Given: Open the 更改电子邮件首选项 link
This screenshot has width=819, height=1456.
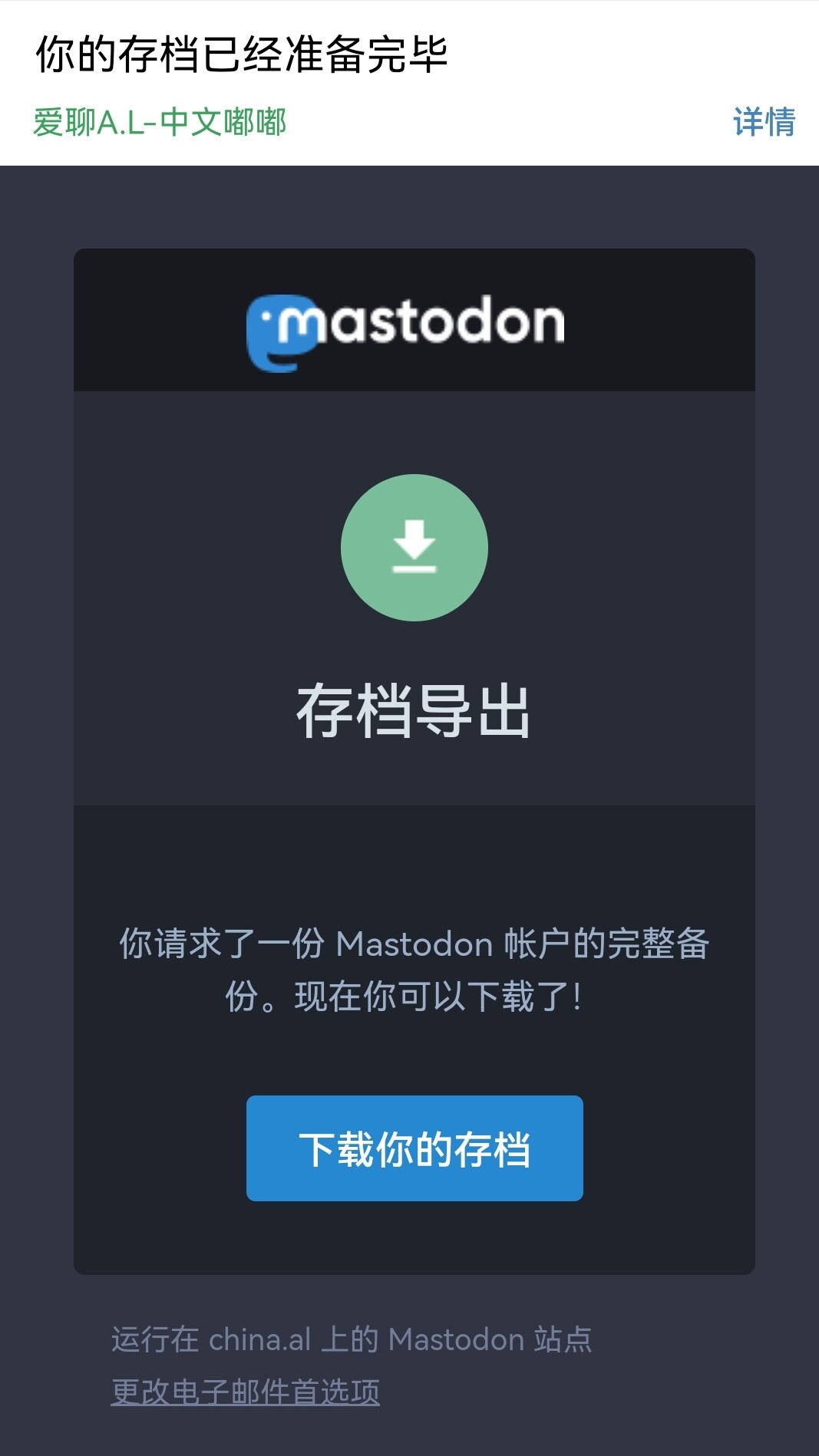Looking at the screenshot, I should click(246, 1392).
